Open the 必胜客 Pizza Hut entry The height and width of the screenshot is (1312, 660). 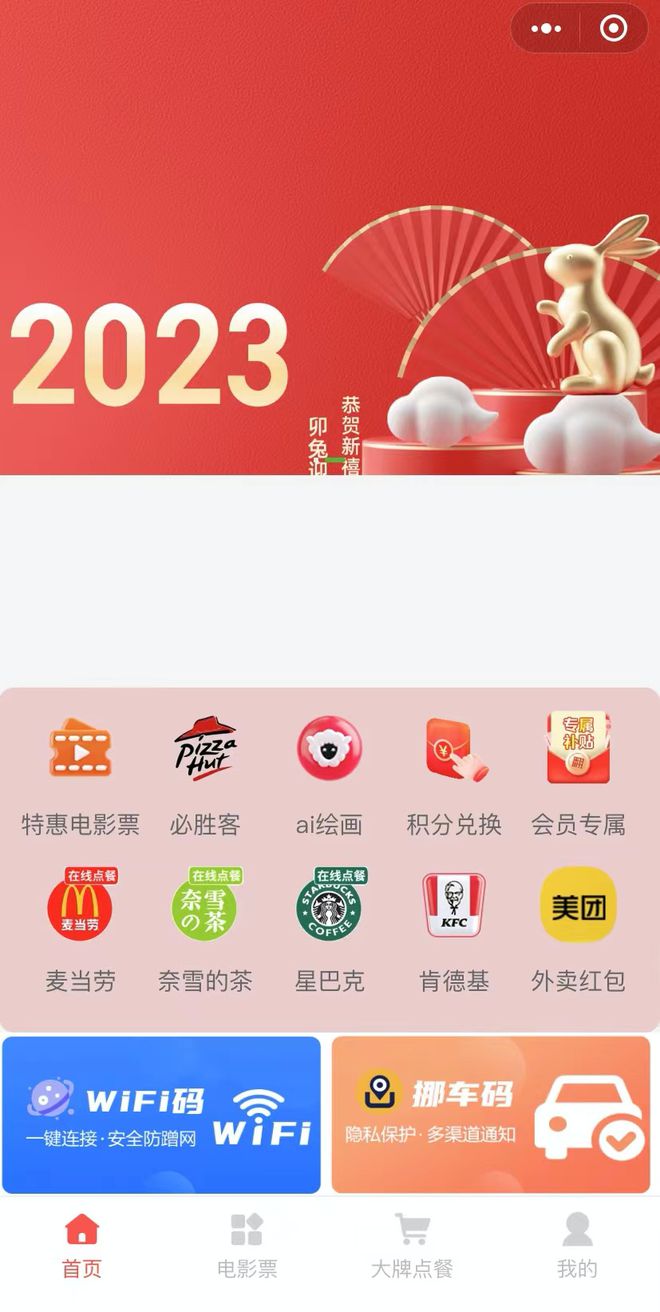(205, 773)
